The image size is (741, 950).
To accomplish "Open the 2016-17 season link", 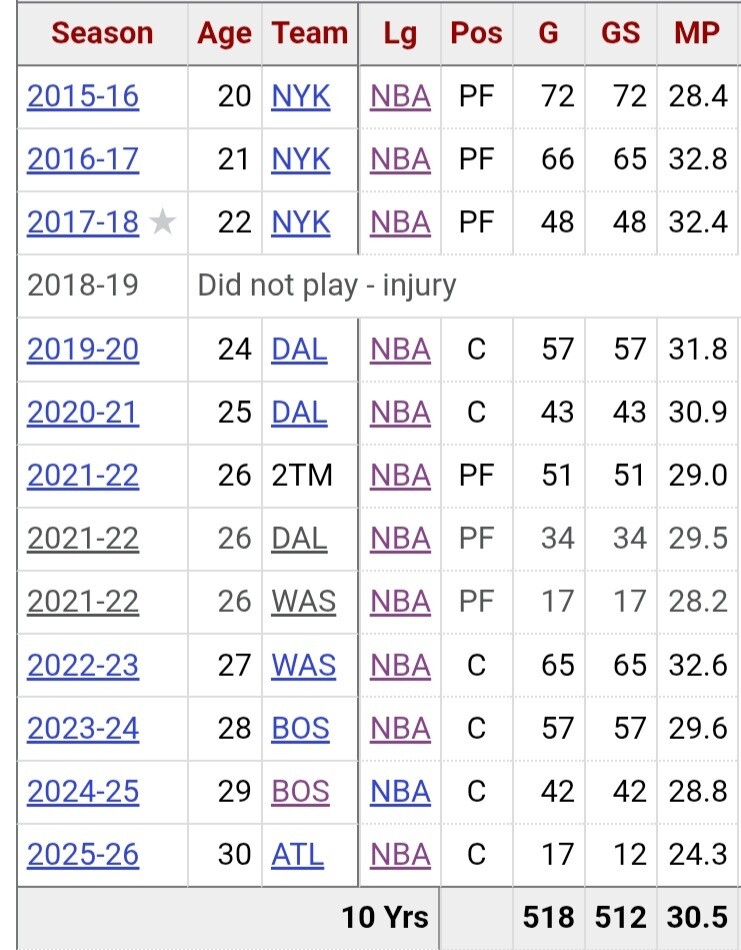I will (83, 160).
